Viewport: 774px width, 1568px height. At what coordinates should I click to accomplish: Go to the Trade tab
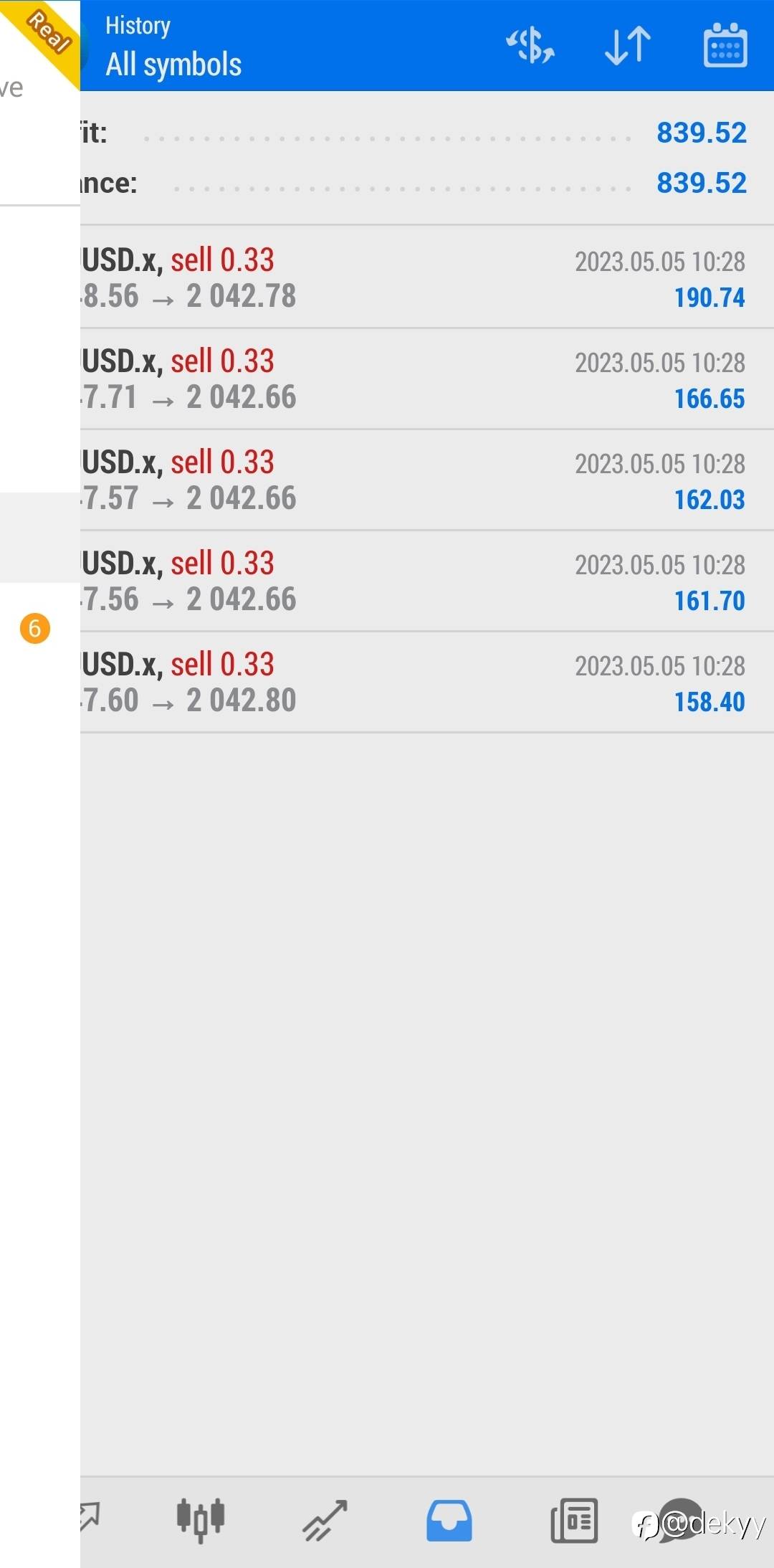[325, 1520]
